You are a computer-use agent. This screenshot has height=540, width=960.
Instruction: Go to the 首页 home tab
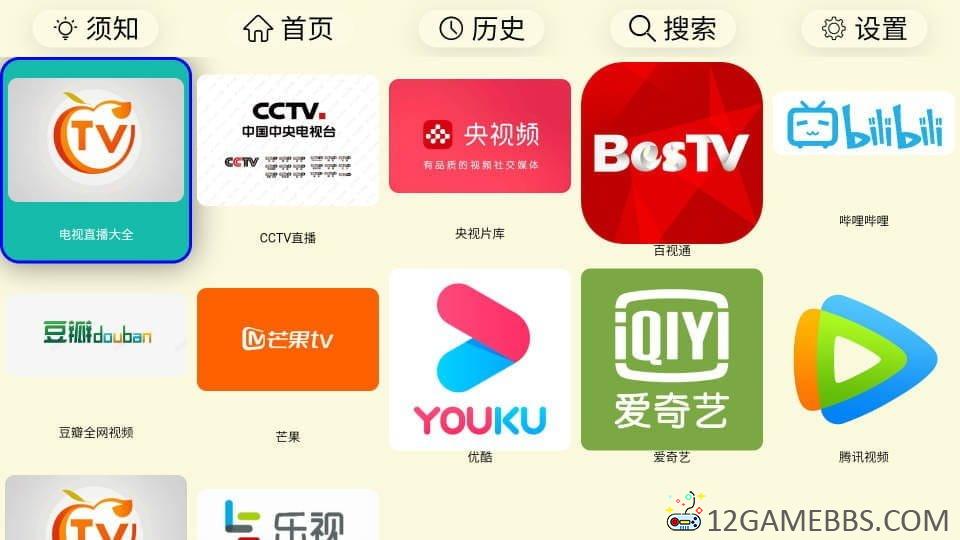[x=289, y=29]
